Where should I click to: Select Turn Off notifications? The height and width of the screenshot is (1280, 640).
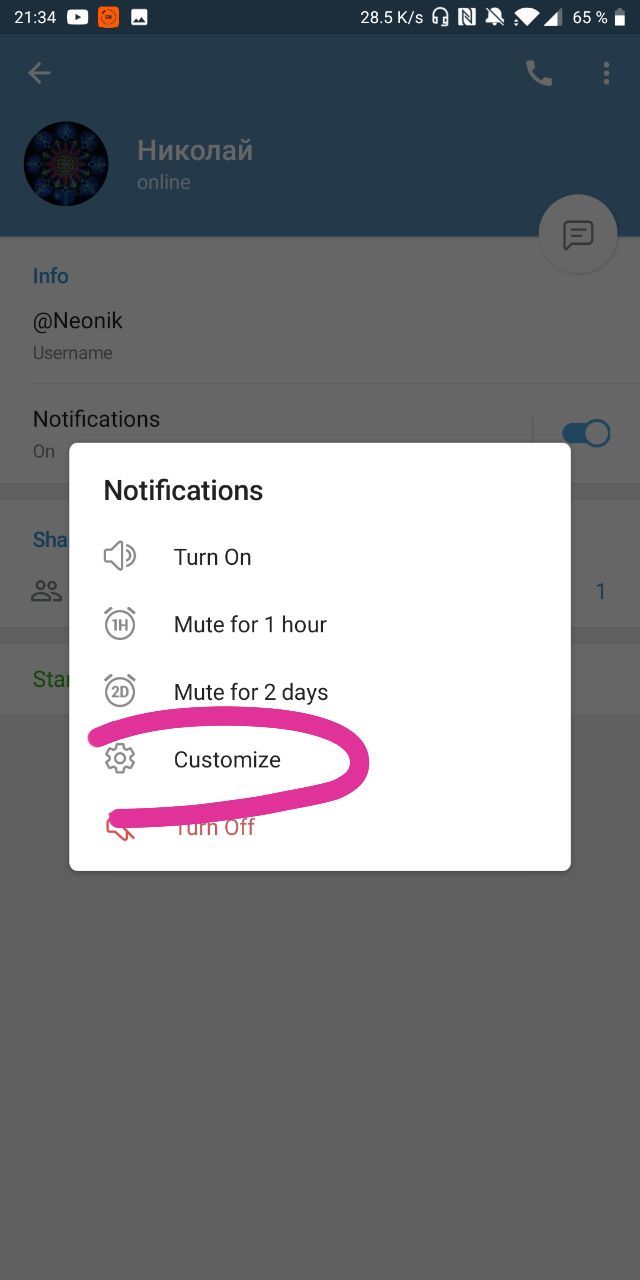pos(215,828)
